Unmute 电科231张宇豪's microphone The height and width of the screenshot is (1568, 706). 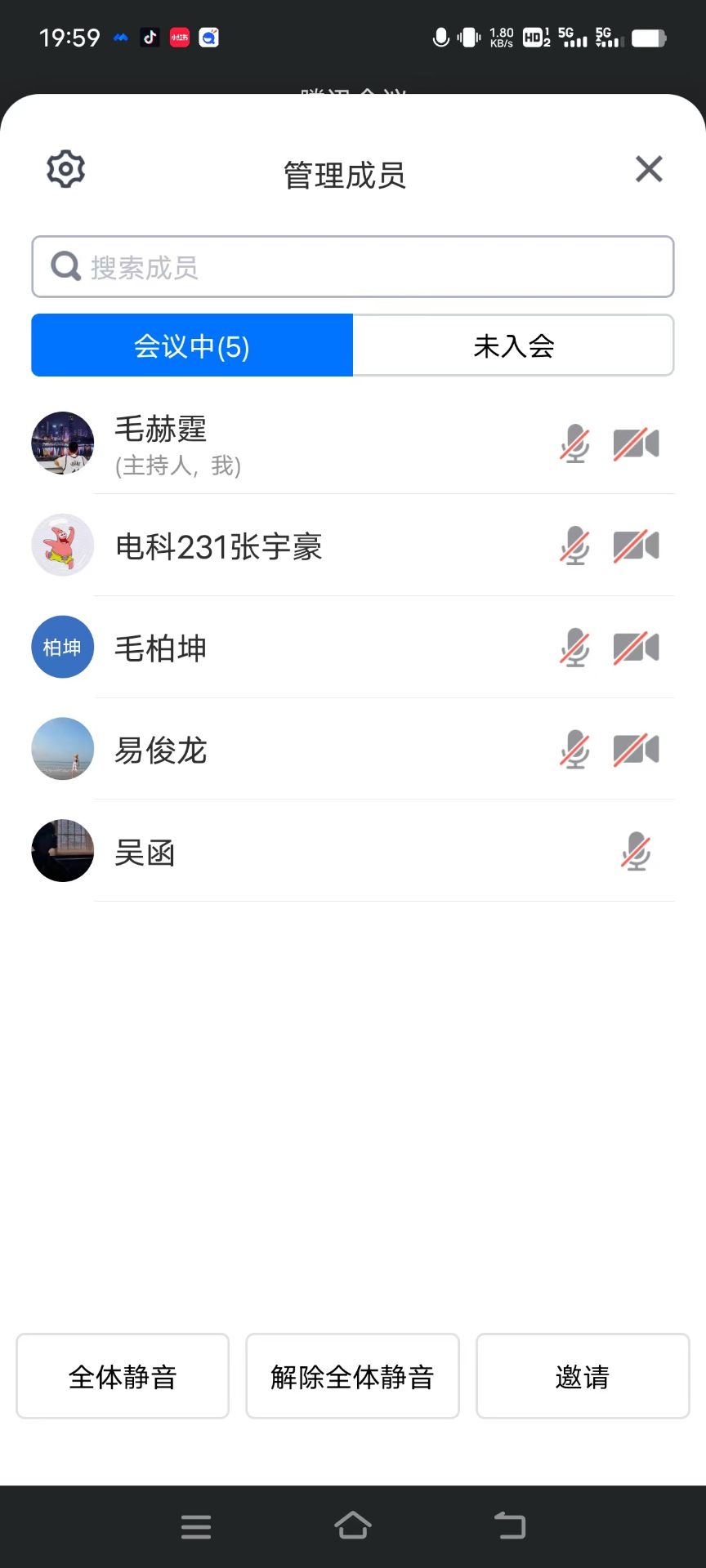click(574, 546)
